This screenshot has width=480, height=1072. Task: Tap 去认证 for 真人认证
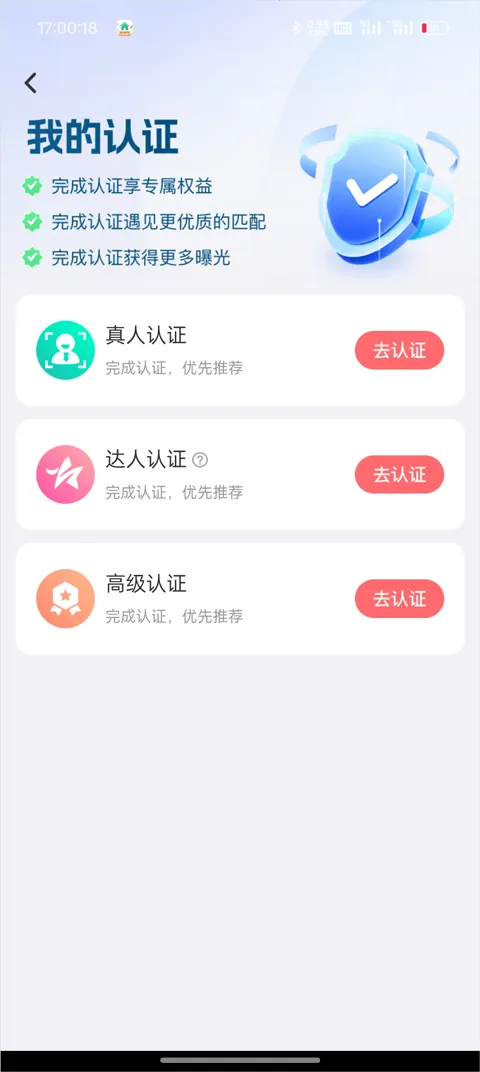coord(399,350)
